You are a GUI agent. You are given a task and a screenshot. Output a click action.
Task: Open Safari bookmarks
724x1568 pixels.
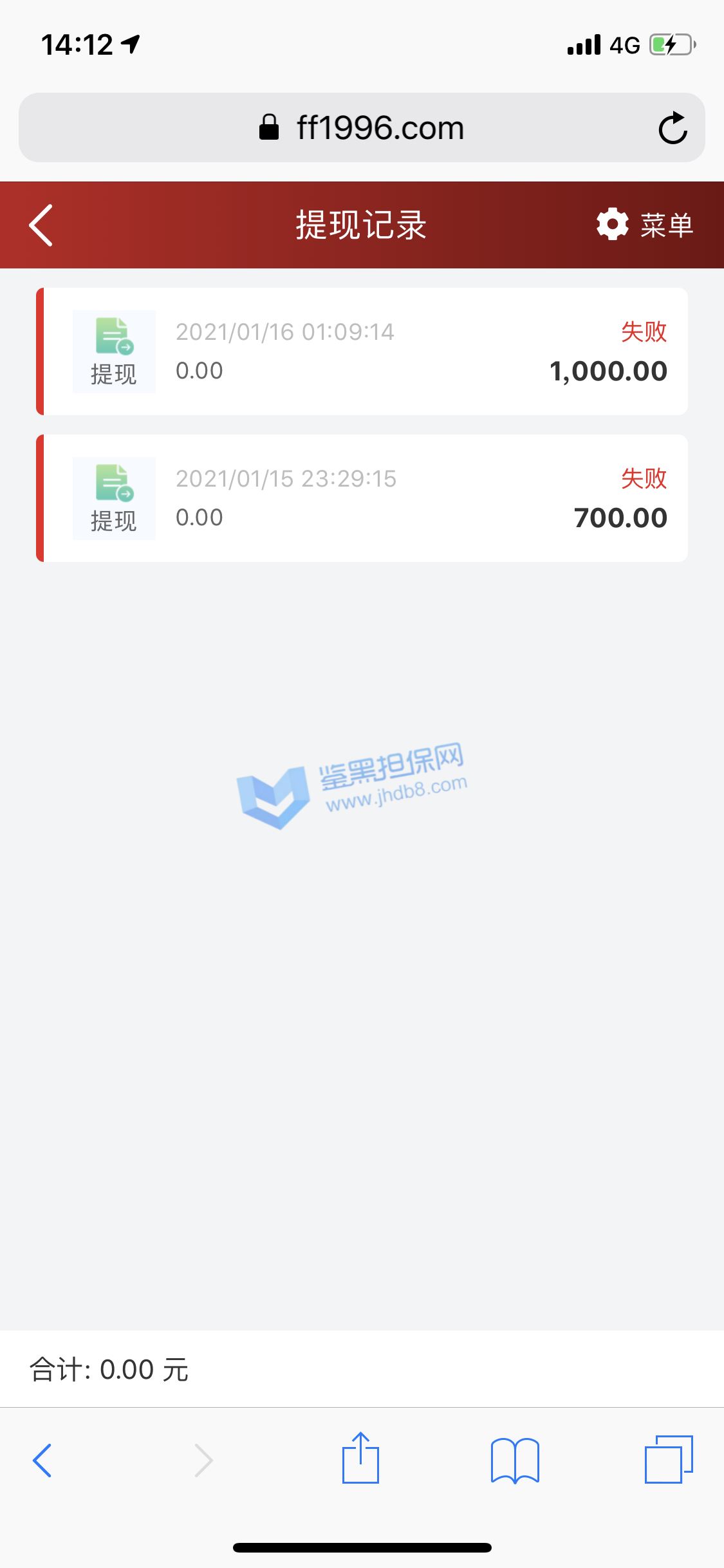pos(515,1460)
